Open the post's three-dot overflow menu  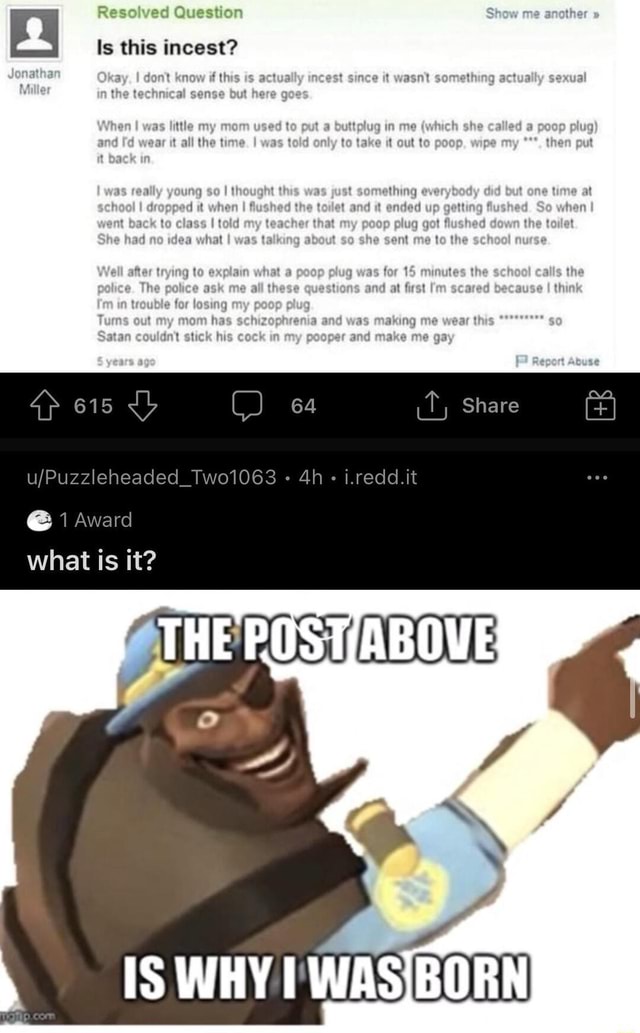pyautogui.click(x=597, y=477)
